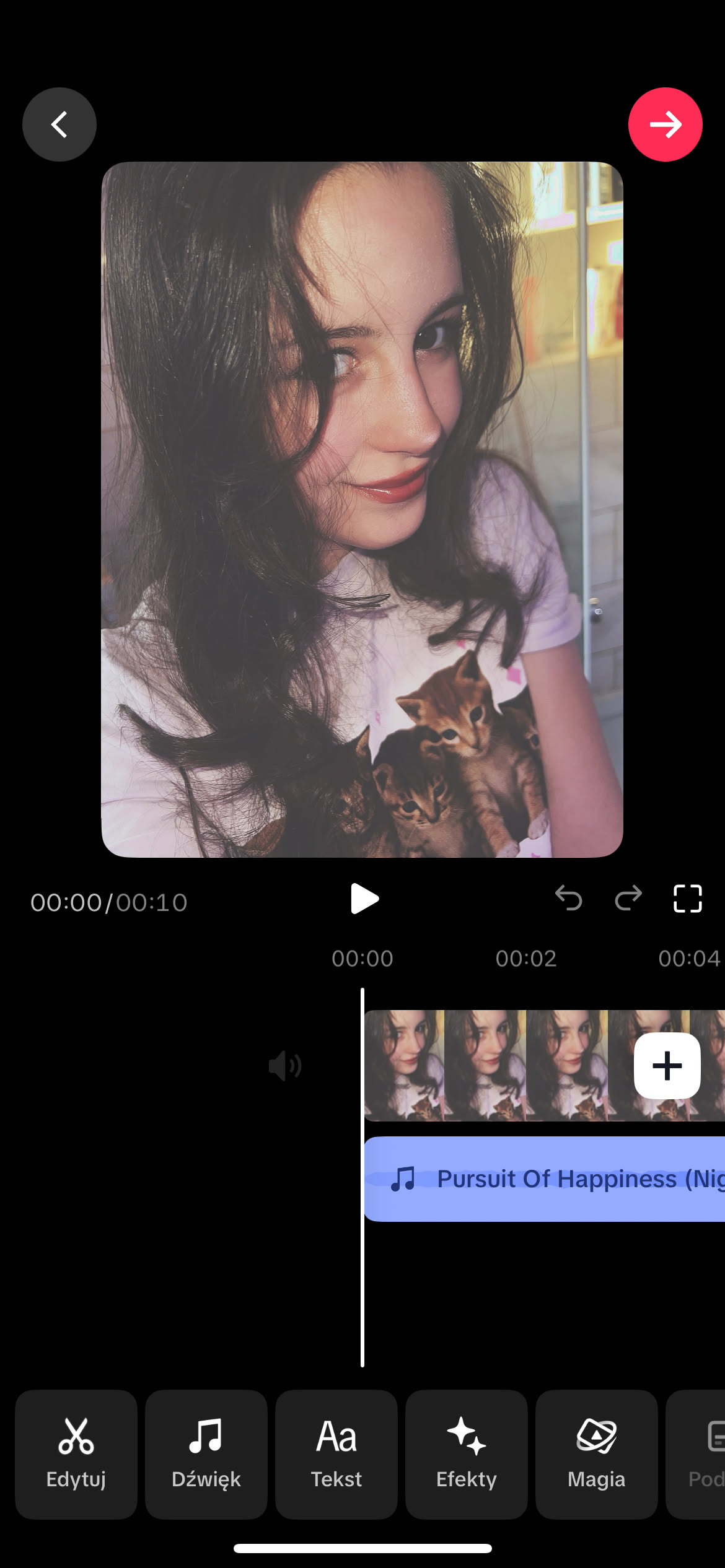Viewport: 725px width, 1568px height.
Task: Open the Magia tool
Action: (597, 1454)
